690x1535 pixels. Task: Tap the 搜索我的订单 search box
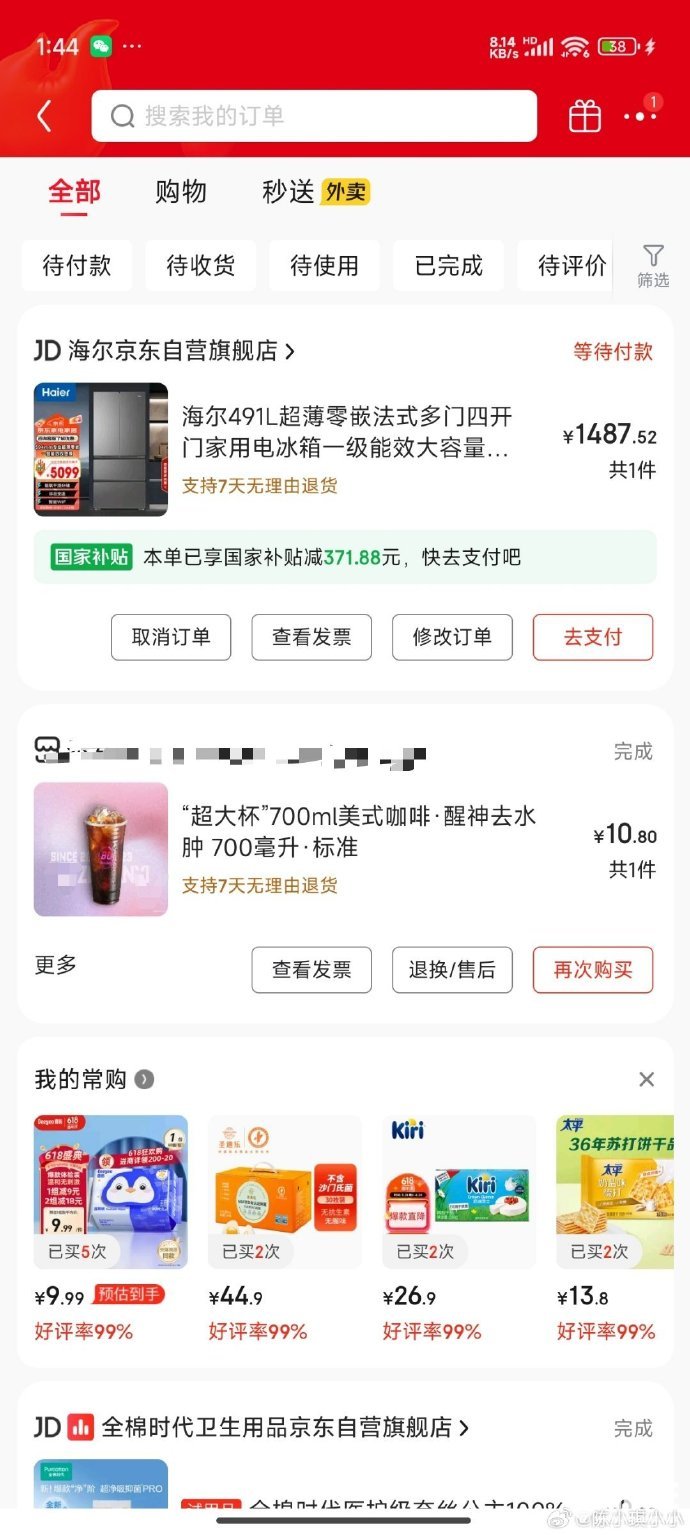(314, 116)
